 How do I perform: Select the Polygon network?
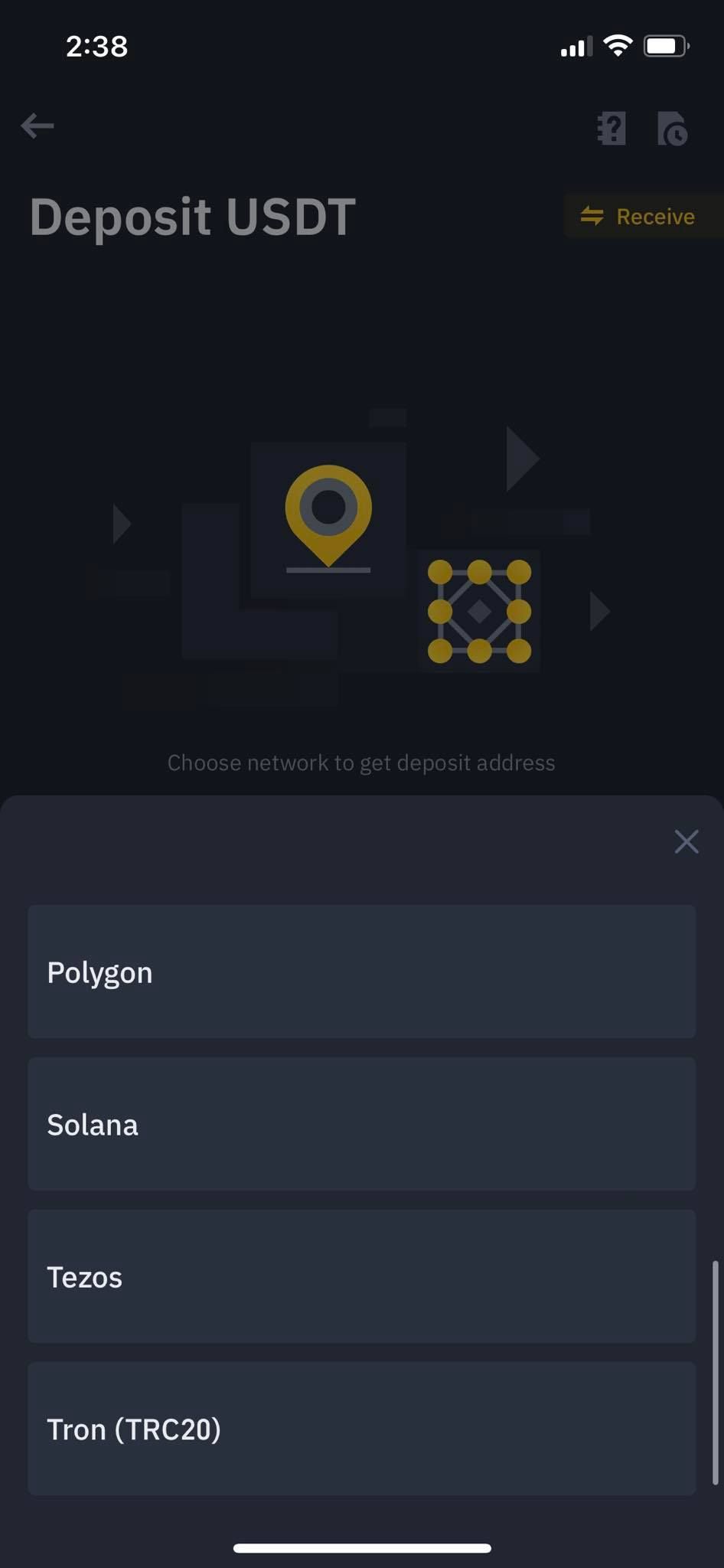point(361,972)
